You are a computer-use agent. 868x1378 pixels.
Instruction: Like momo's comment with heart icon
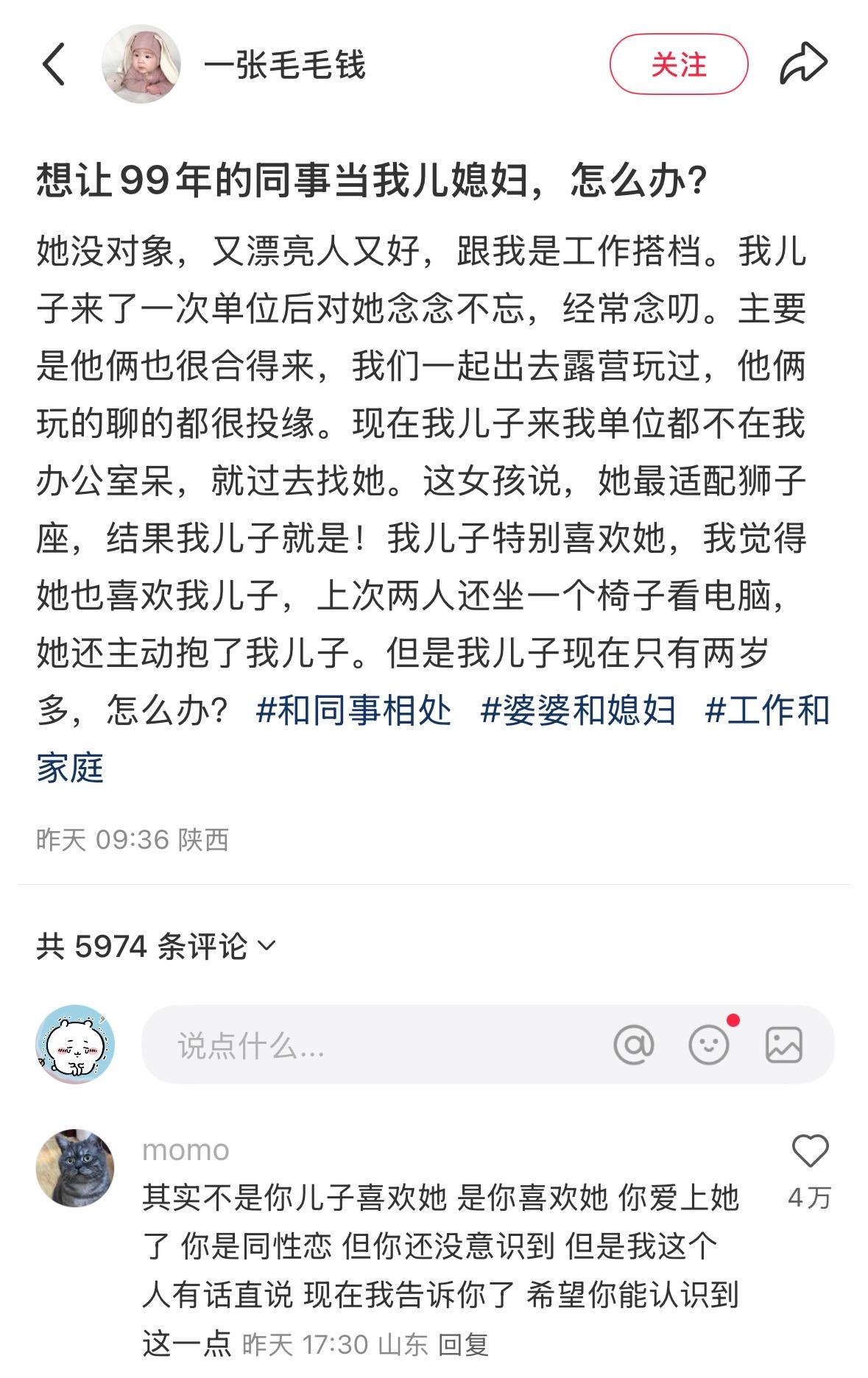809,1151
